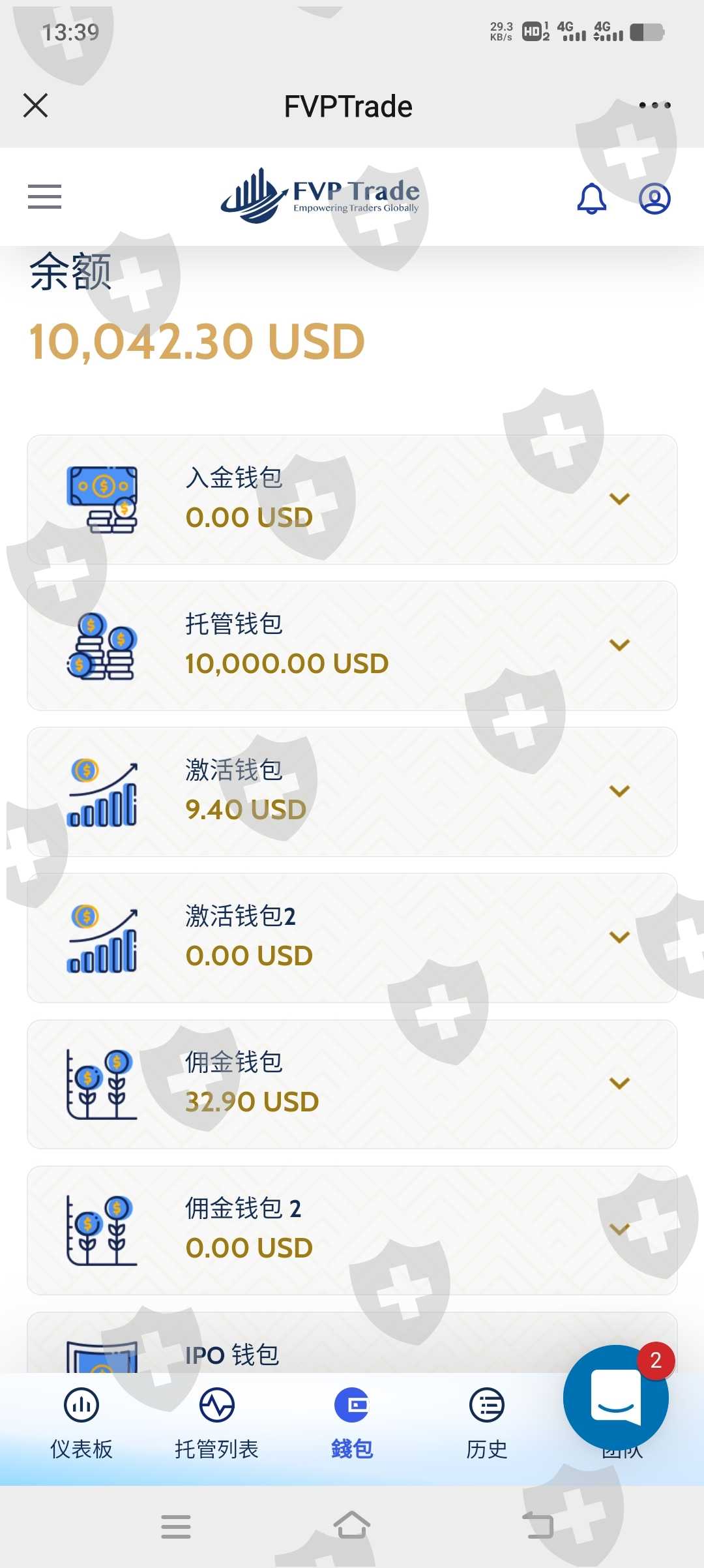704x1568 pixels.
Task: Expand the 入金钱包 wallet card
Action: [x=352, y=500]
